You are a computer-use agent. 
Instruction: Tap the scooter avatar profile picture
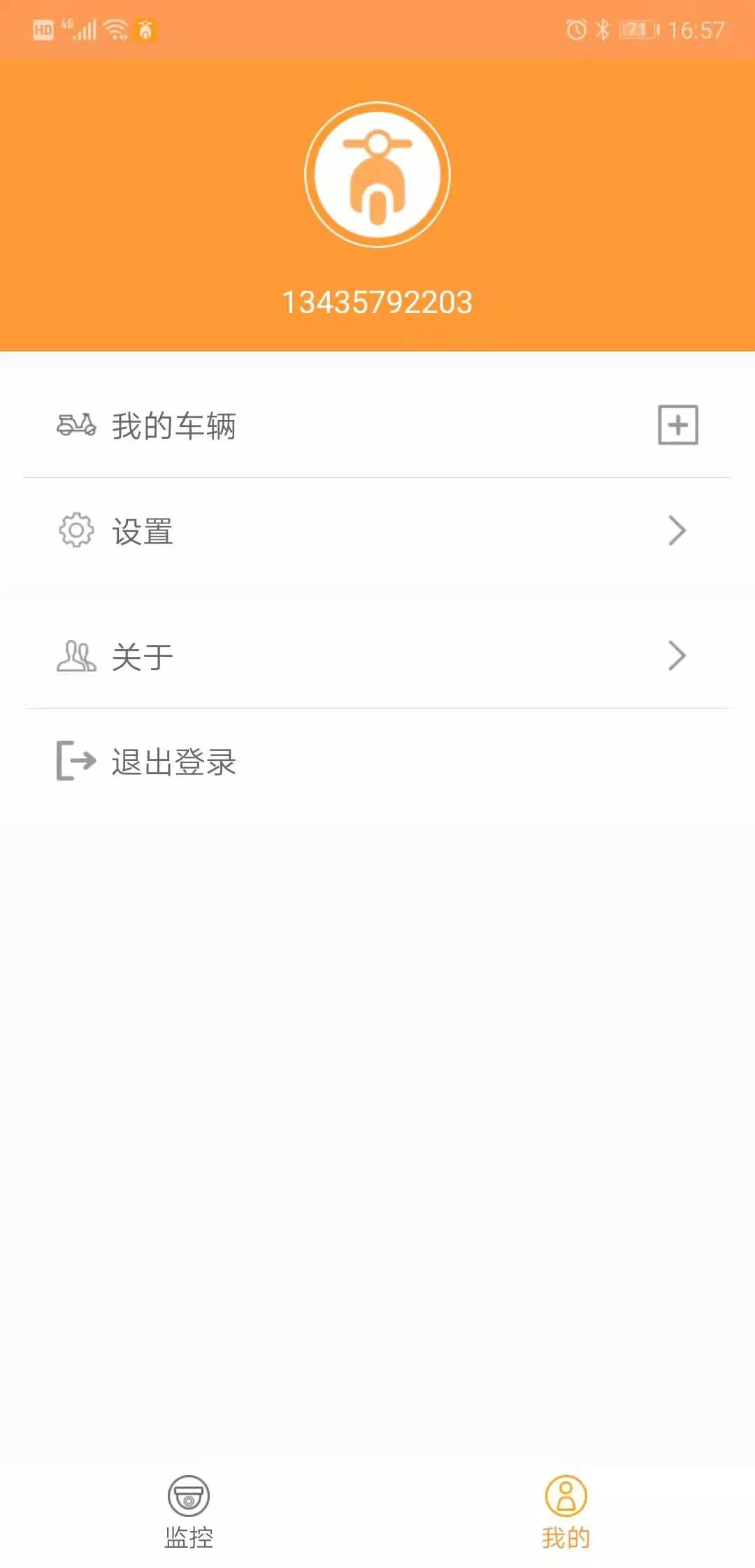point(377,175)
